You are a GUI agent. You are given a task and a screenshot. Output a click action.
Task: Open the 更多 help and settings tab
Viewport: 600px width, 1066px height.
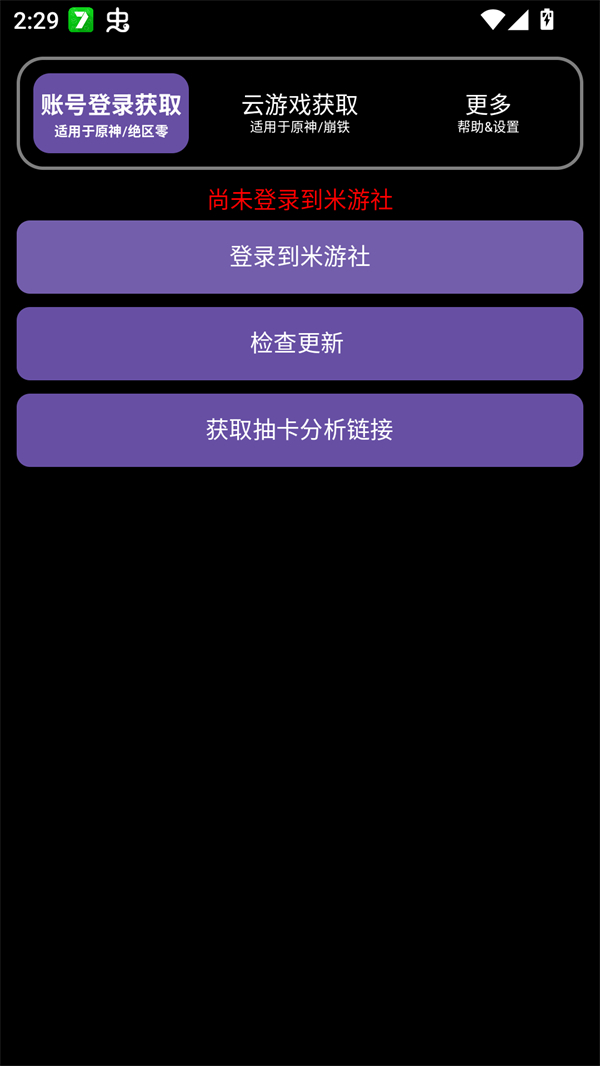coord(488,113)
